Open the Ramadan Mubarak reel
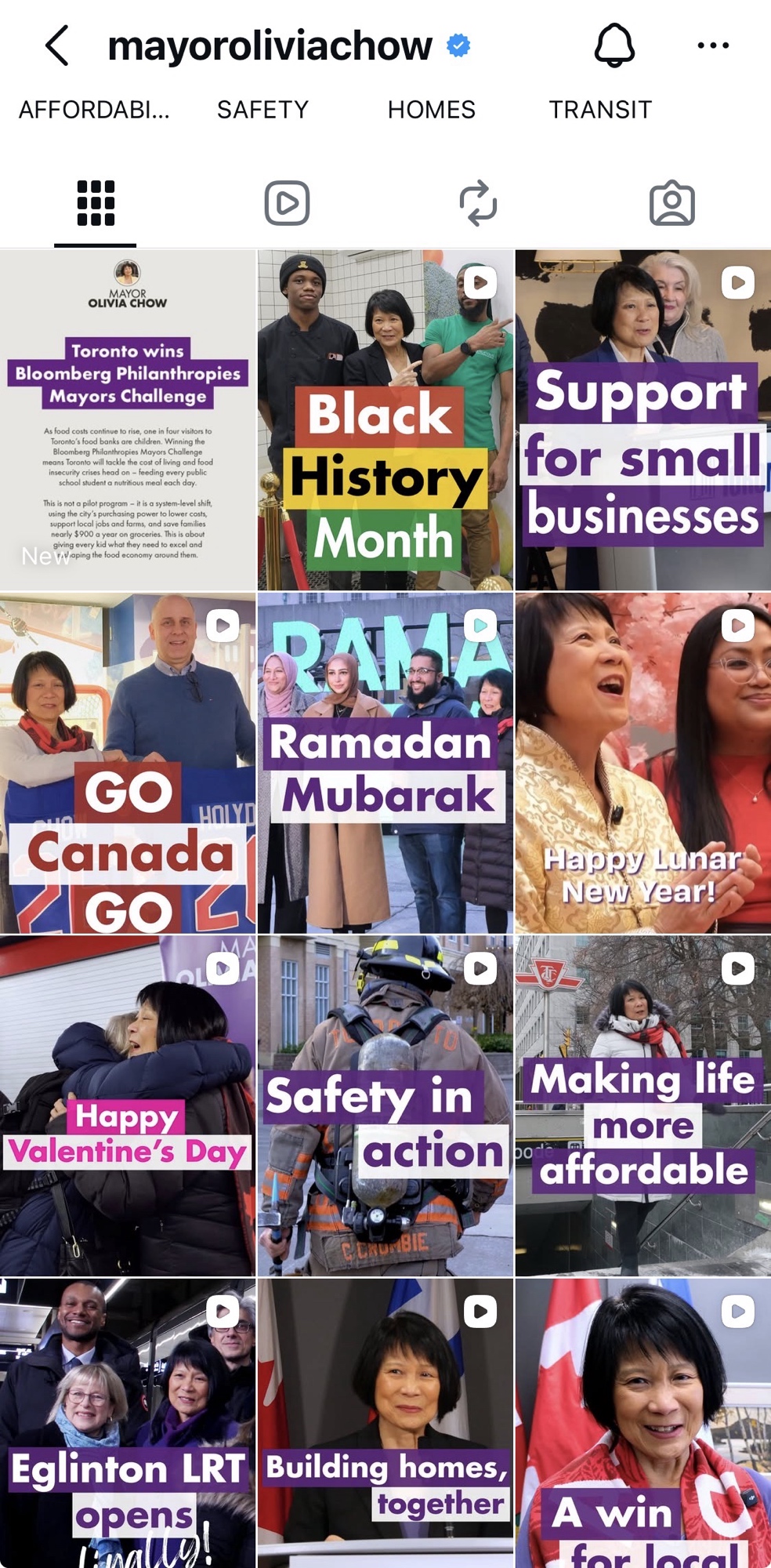This screenshot has width=771, height=1568. point(385,762)
